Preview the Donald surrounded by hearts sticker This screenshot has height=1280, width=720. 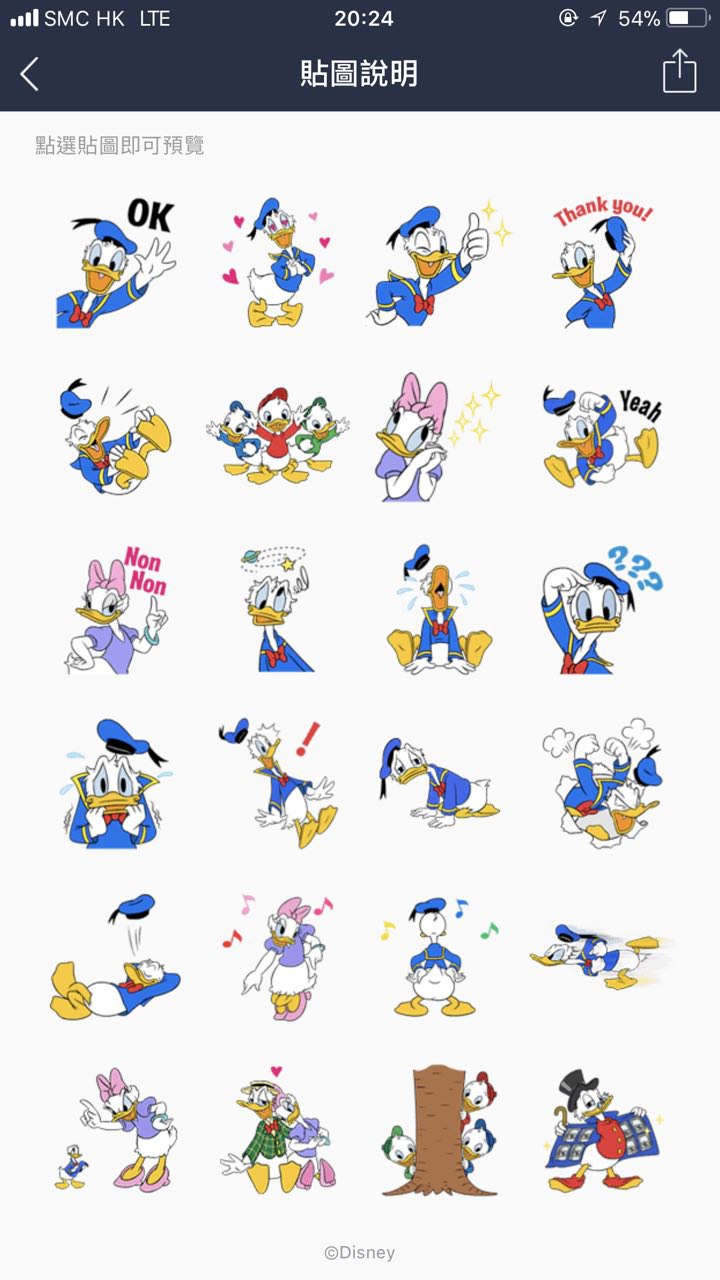[277, 263]
